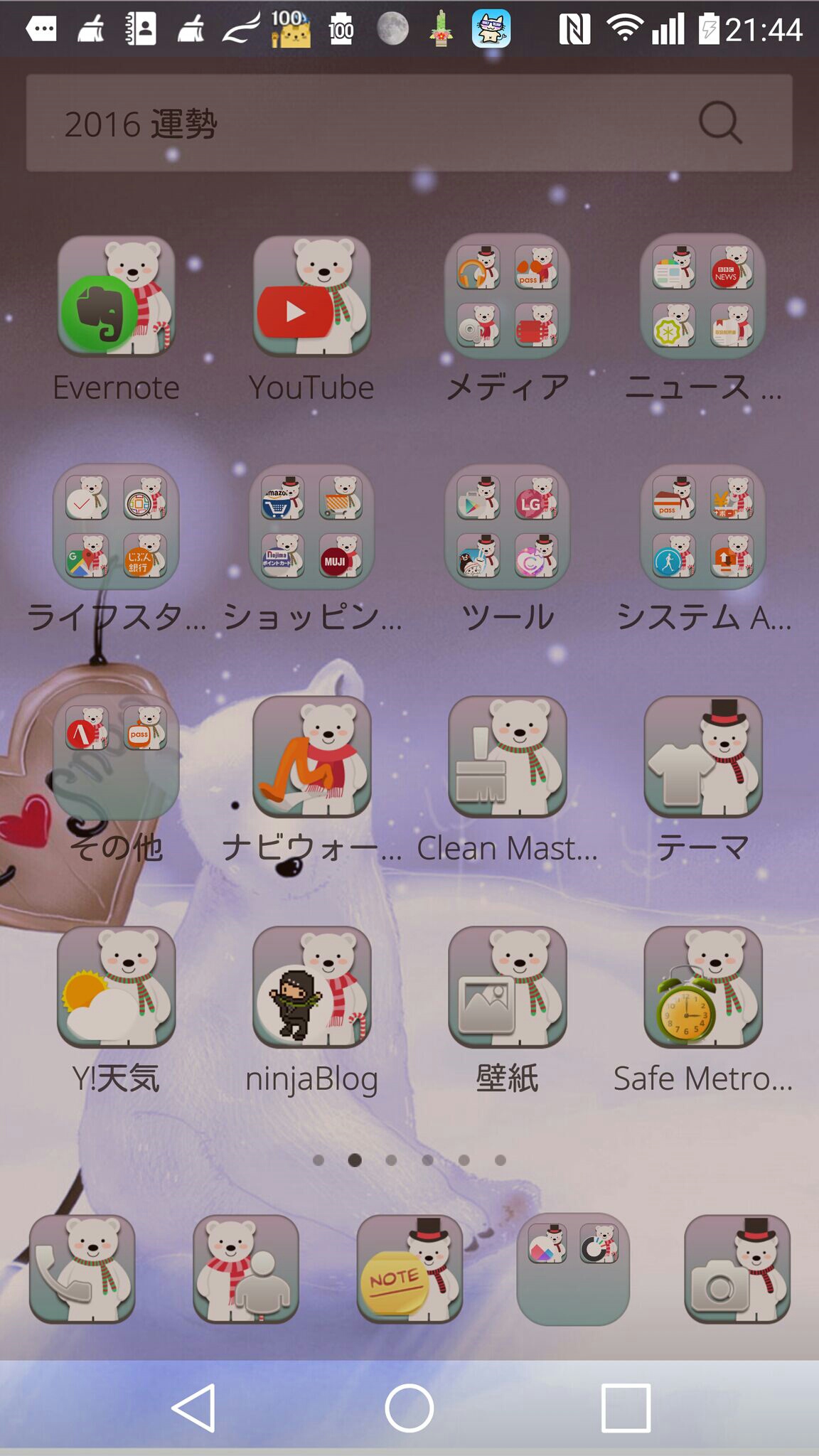
Task: Open the メディア folder
Action: pyautogui.click(x=507, y=296)
